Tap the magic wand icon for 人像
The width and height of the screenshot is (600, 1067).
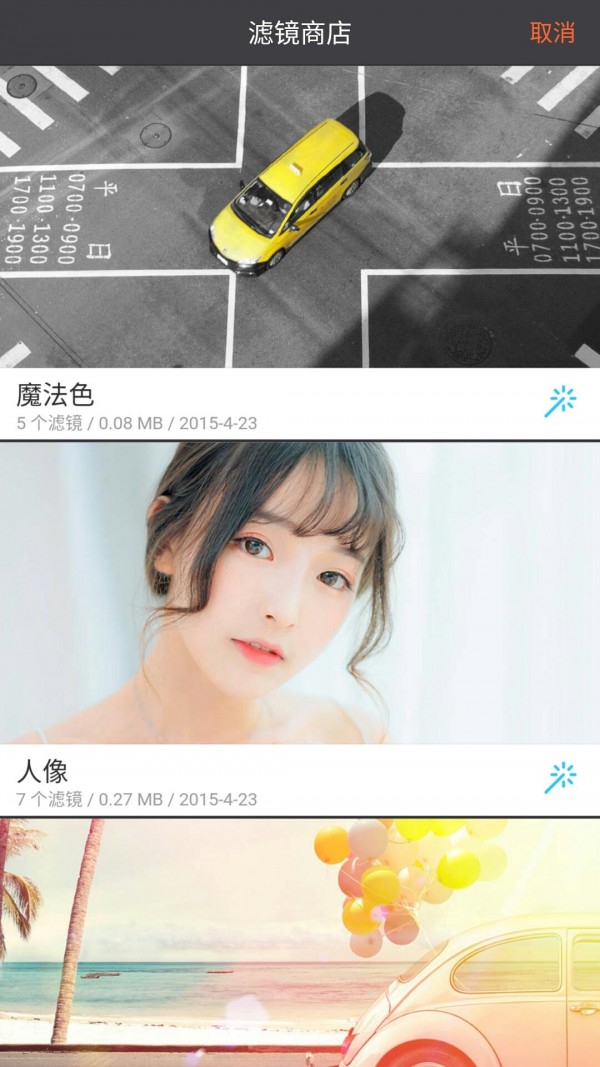[560, 777]
